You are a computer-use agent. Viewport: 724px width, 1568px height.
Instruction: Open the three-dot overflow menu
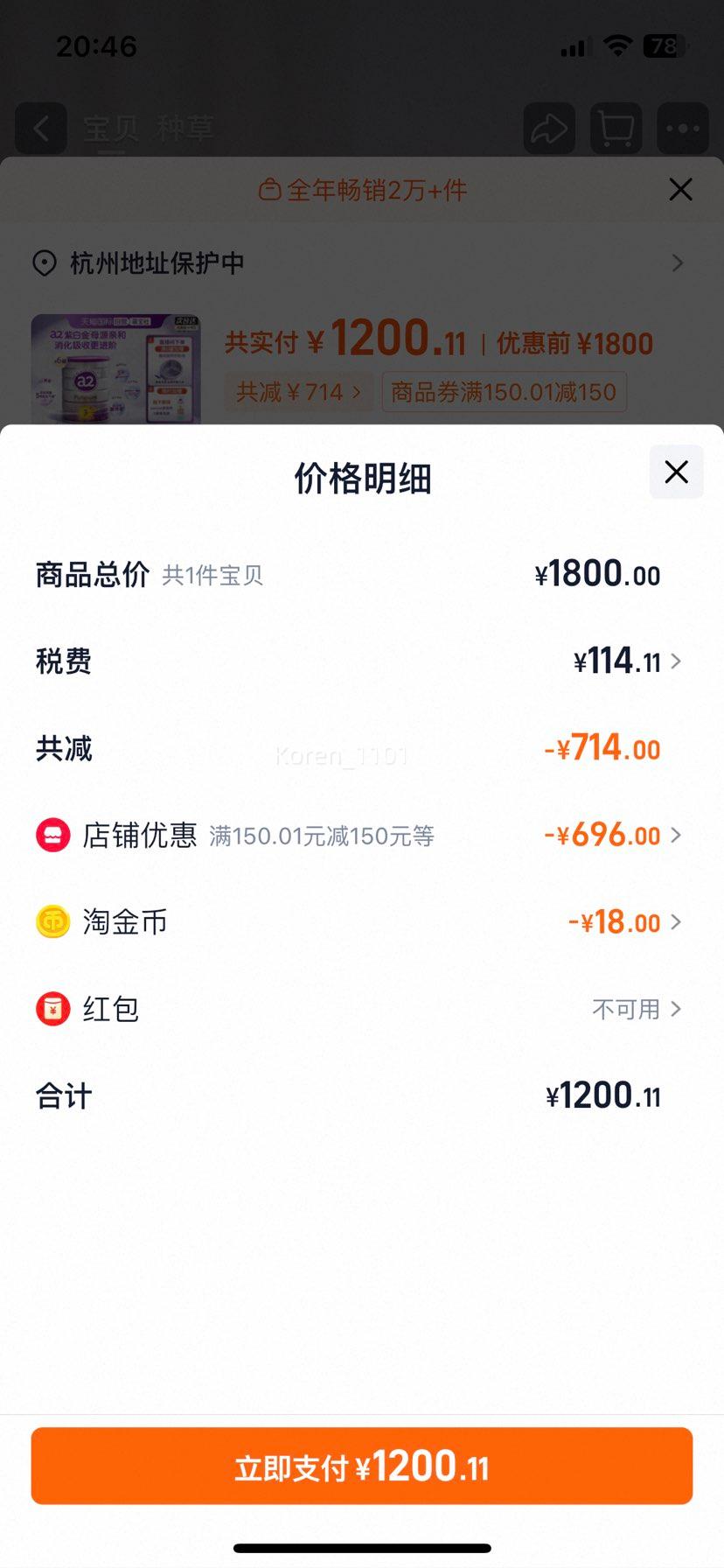coord(683,129)
